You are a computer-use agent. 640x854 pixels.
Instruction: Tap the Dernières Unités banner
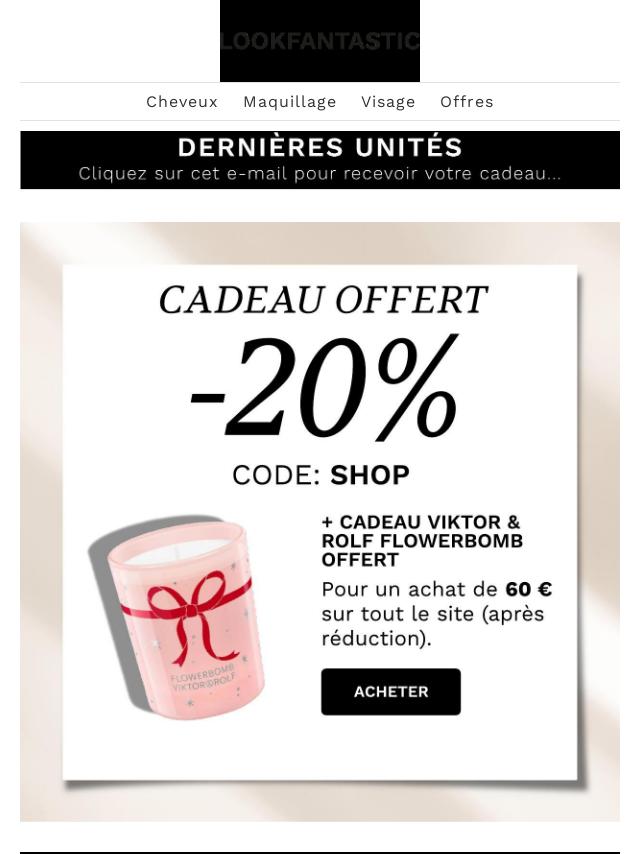coord(320,160)
